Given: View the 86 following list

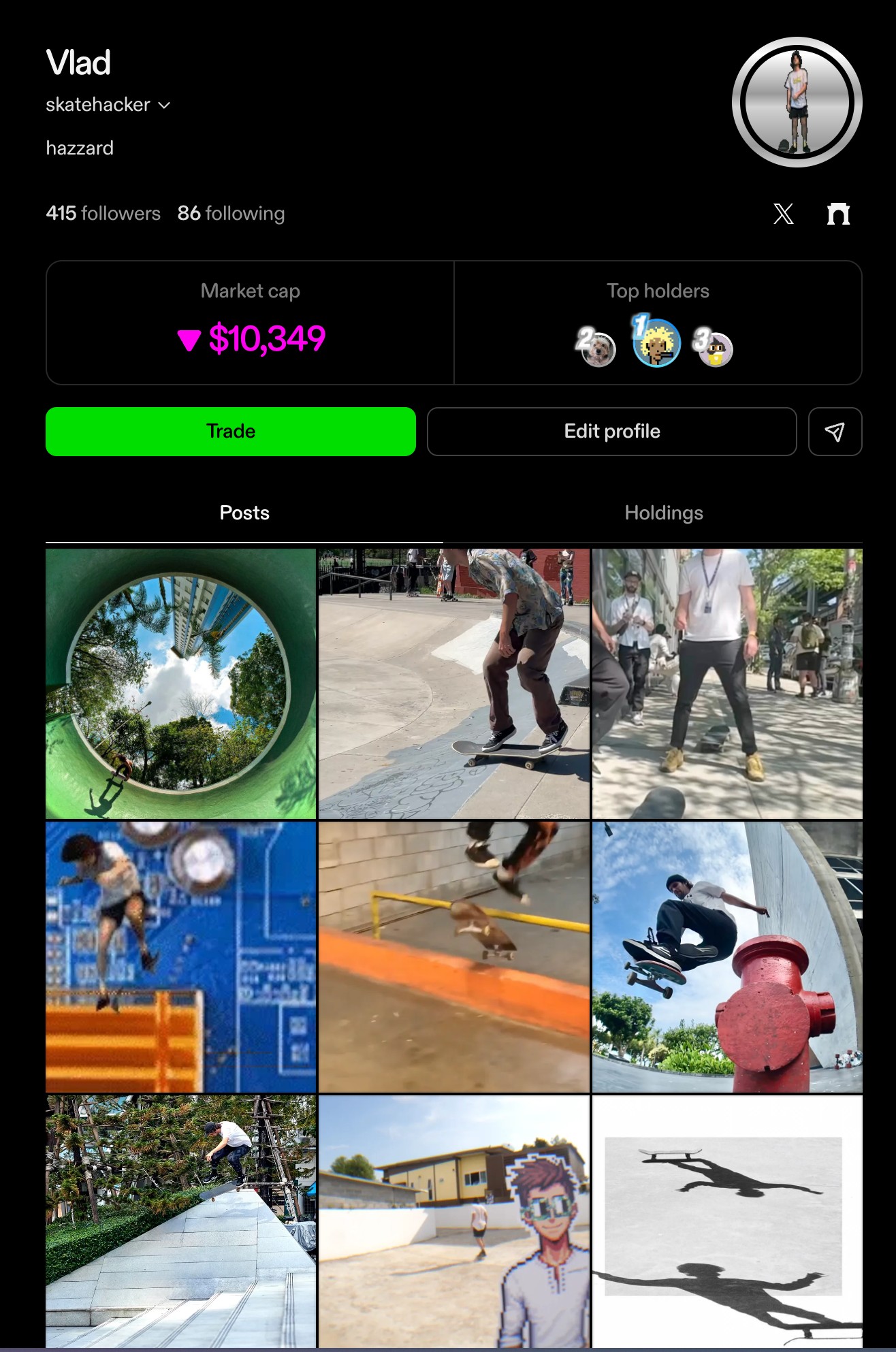Looking at the screenshot, I should (x=231, y=214).
